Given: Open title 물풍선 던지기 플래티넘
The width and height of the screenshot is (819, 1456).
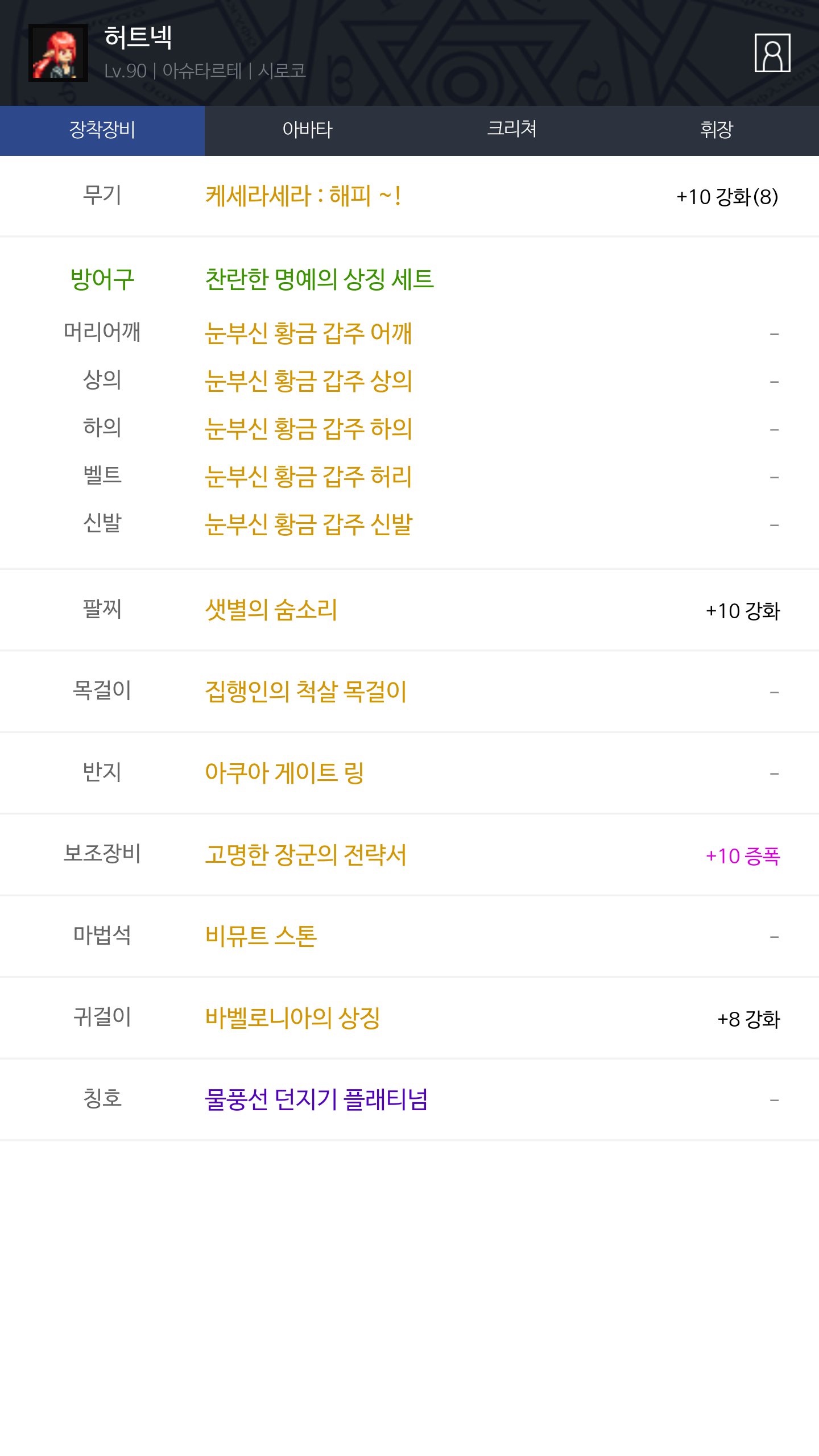Looking at the screenshot, I should click(316, 1099).
